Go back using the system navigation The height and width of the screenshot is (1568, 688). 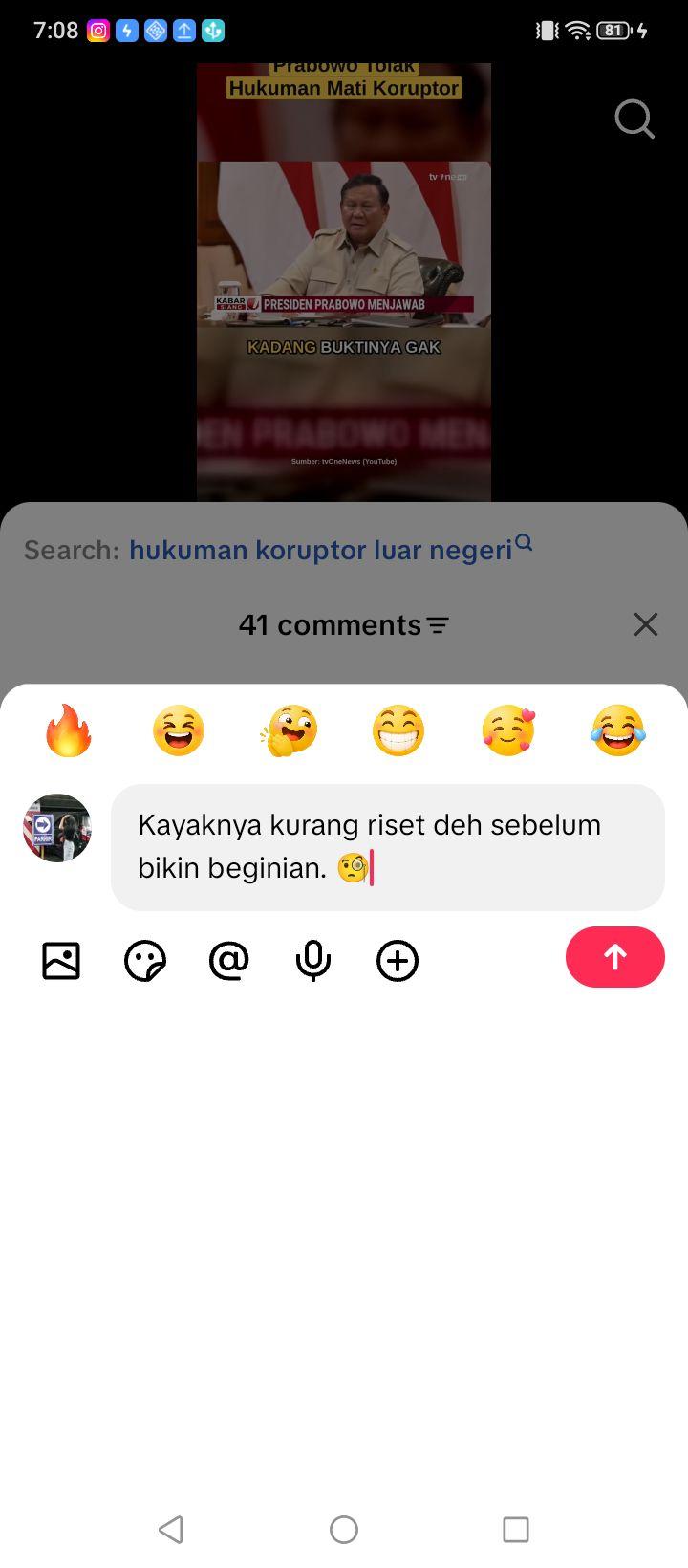point(171,1529)
